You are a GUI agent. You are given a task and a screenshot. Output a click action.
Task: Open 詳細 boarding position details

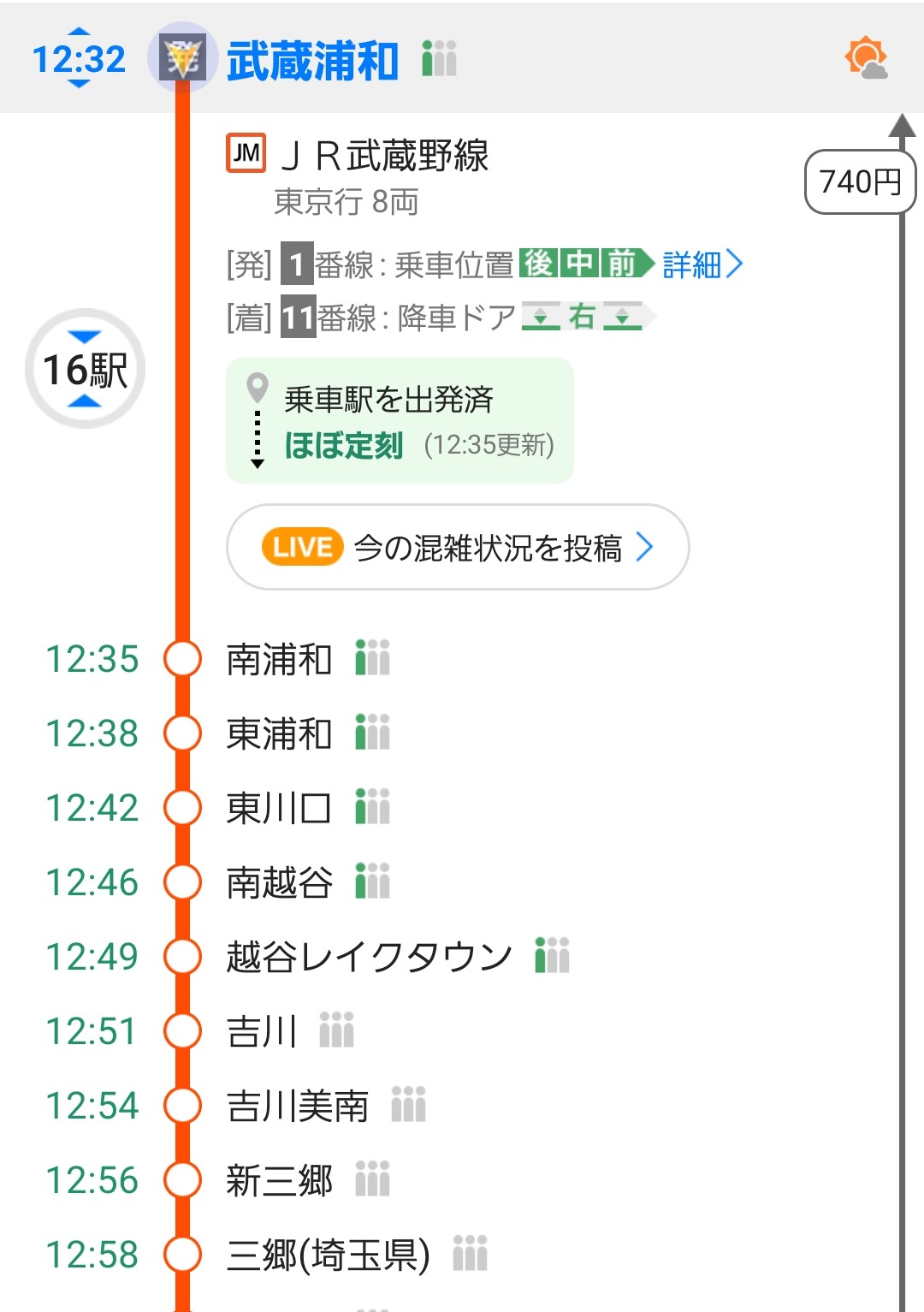coord(702,264)
